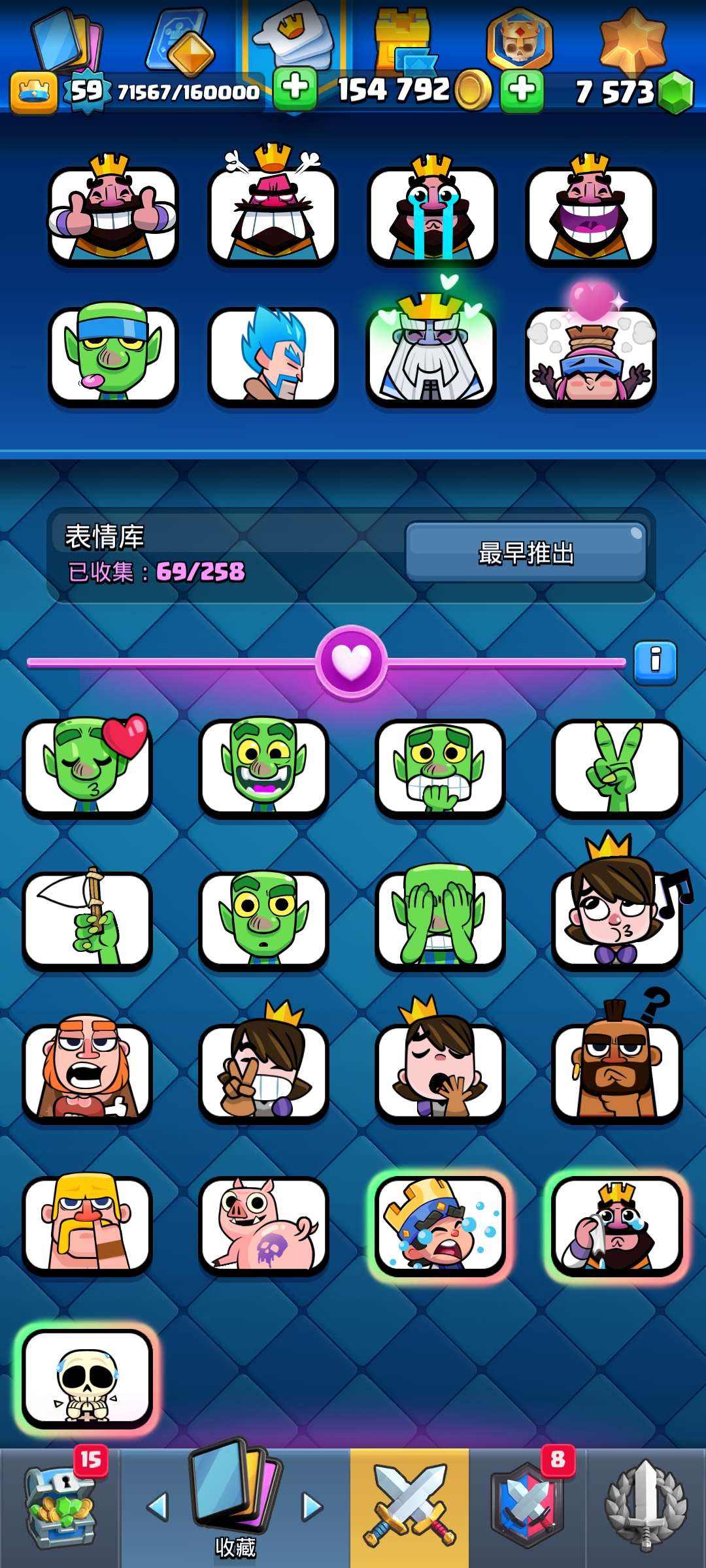
Task: Pick the goblin peace-sign hand emote
Action: [616, 766]
